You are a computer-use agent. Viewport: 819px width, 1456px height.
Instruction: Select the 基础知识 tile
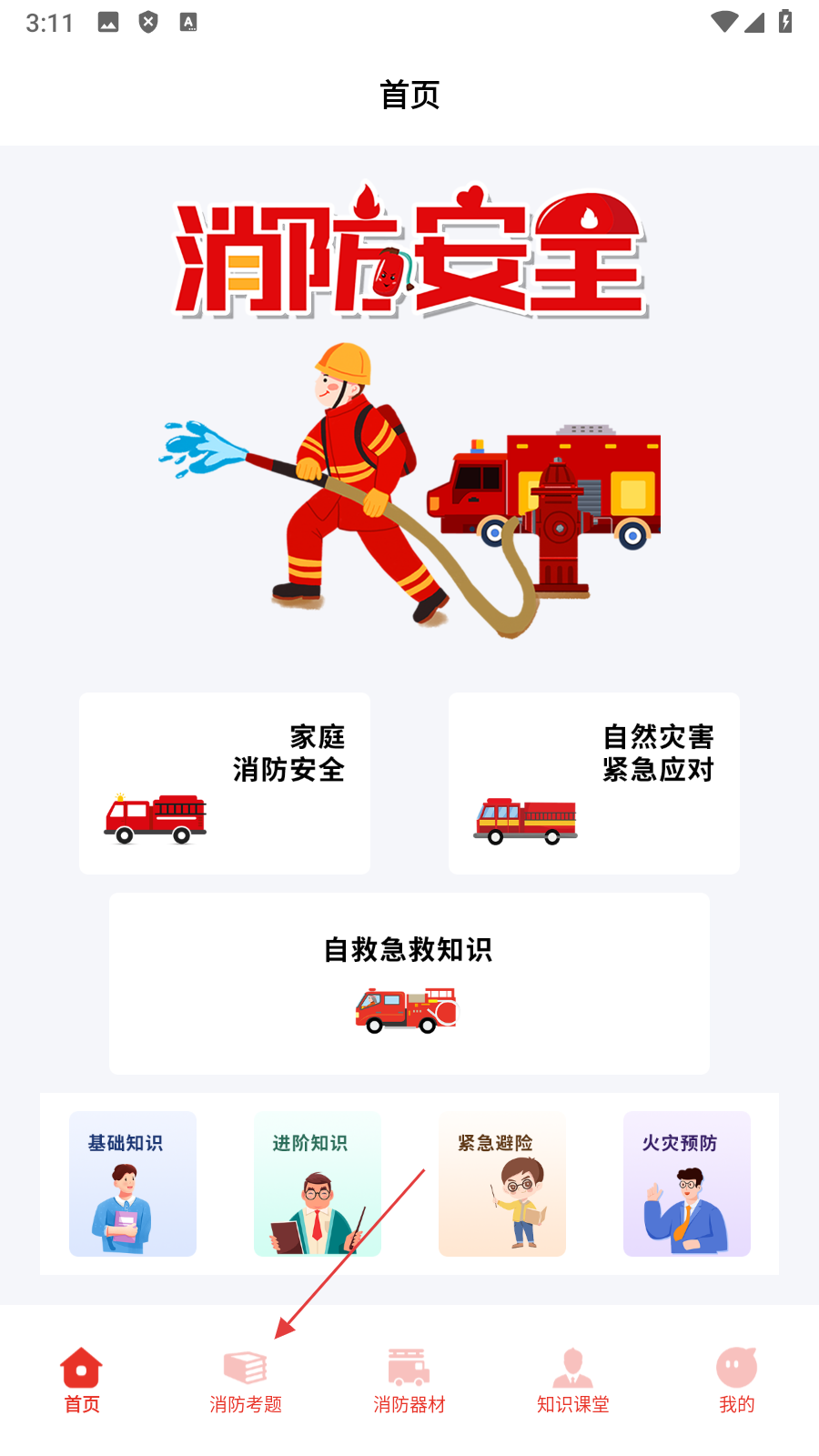pyautogui.click(x=133, y=1183)
